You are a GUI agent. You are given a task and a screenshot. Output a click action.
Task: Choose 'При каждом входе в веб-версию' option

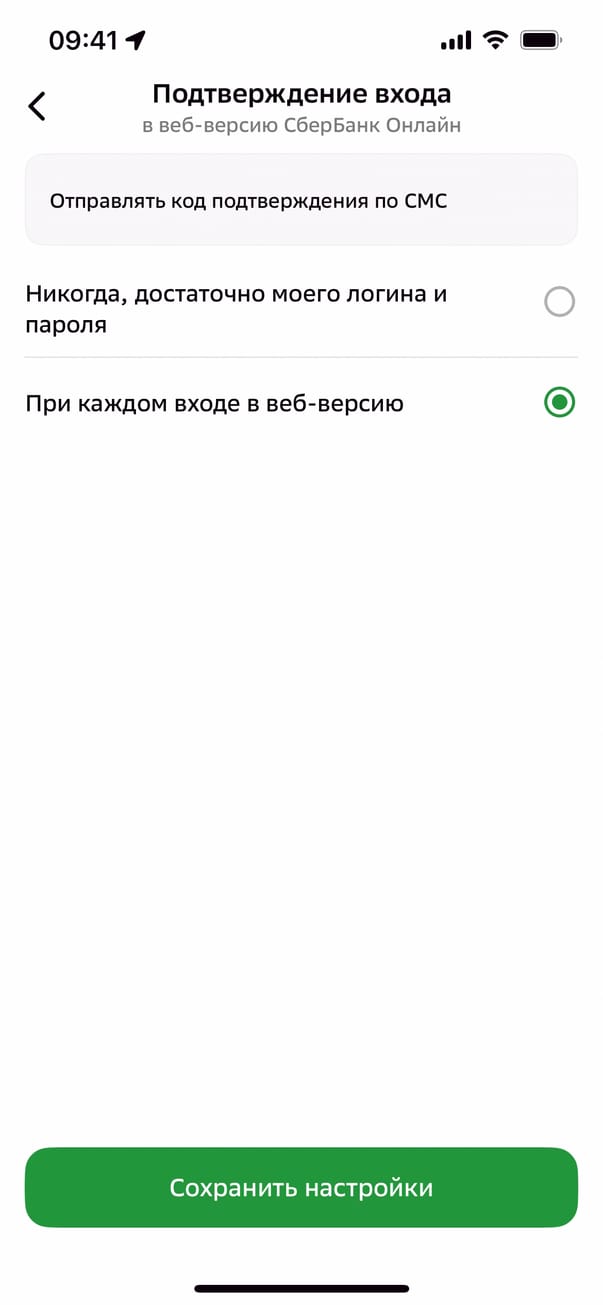[x=559, y=403]
